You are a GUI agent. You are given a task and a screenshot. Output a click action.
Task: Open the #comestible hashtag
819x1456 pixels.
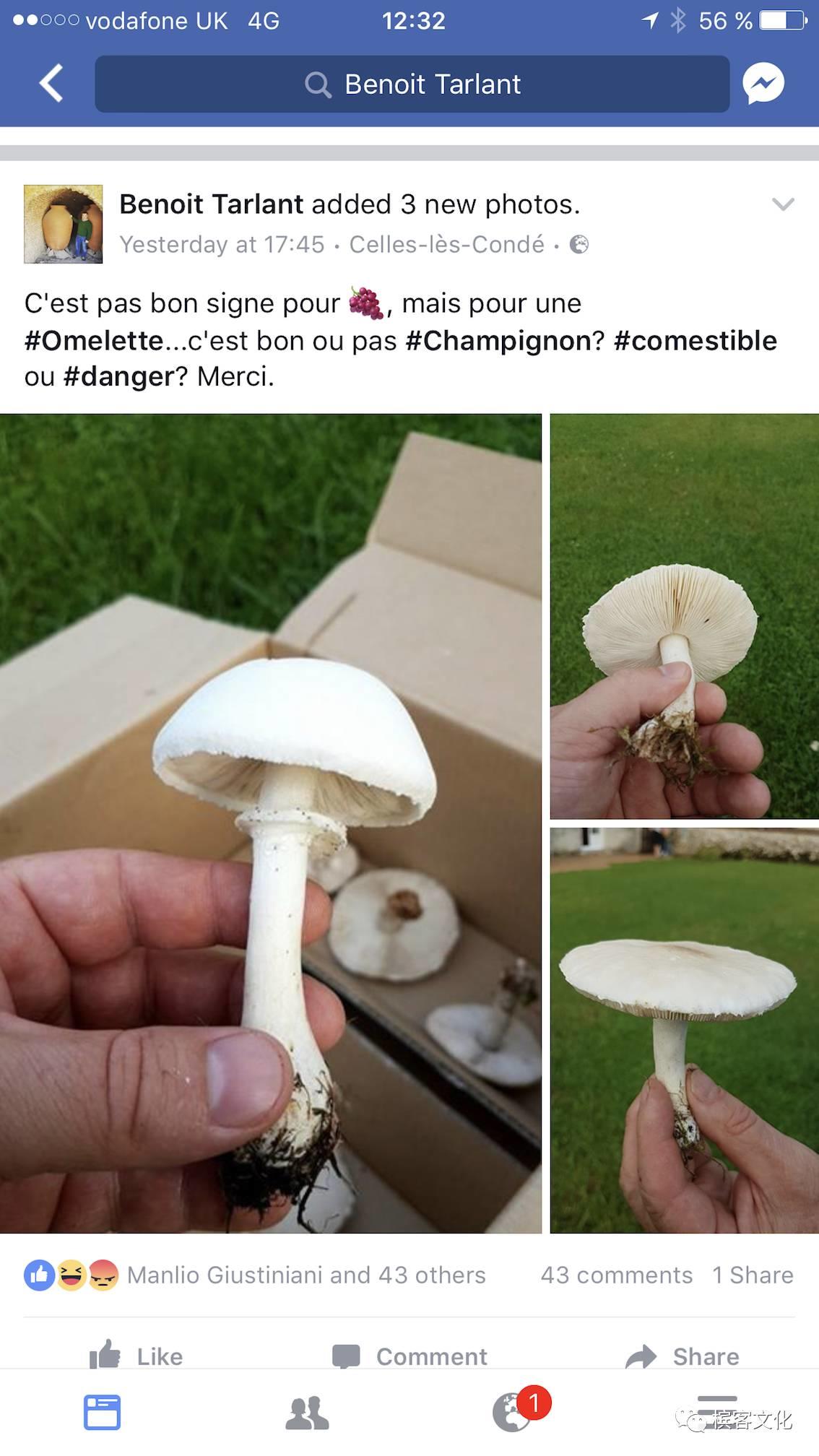[695, 341]
